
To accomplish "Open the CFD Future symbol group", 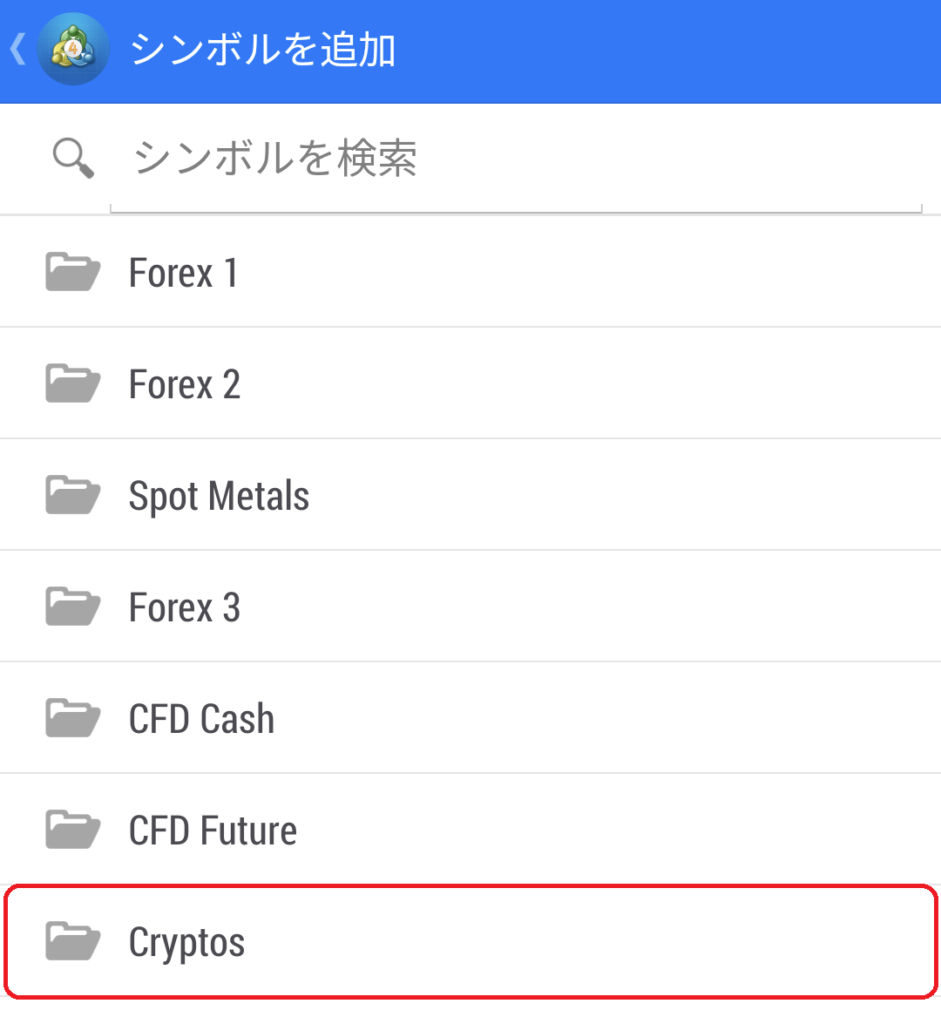I will 470,829.
